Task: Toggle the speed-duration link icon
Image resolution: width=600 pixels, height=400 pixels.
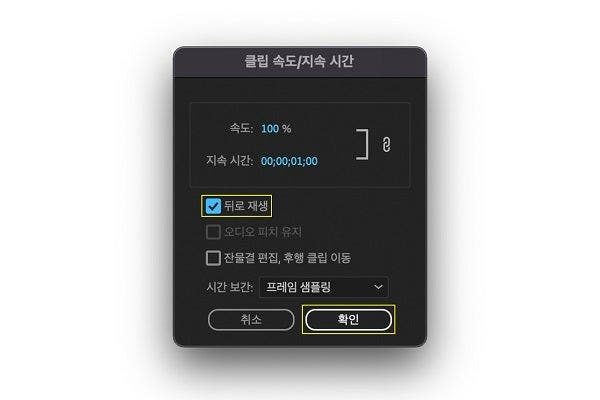Action: (384, 145)
